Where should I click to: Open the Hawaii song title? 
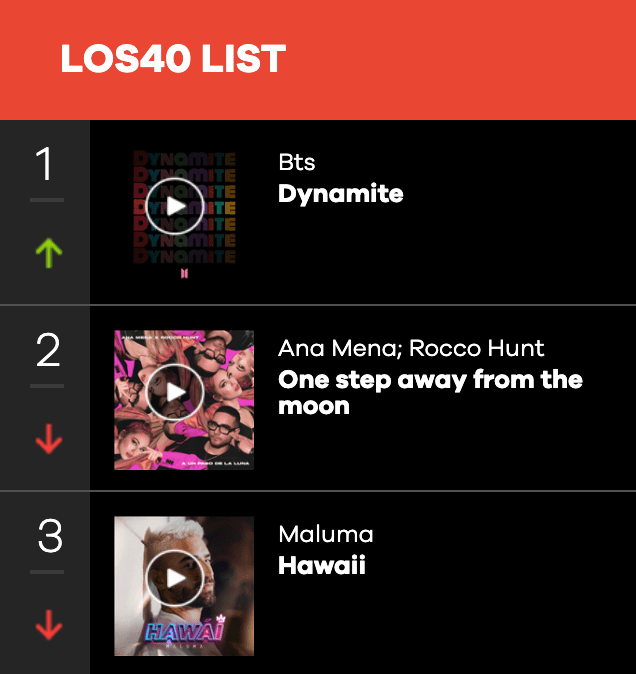[322, 565]
